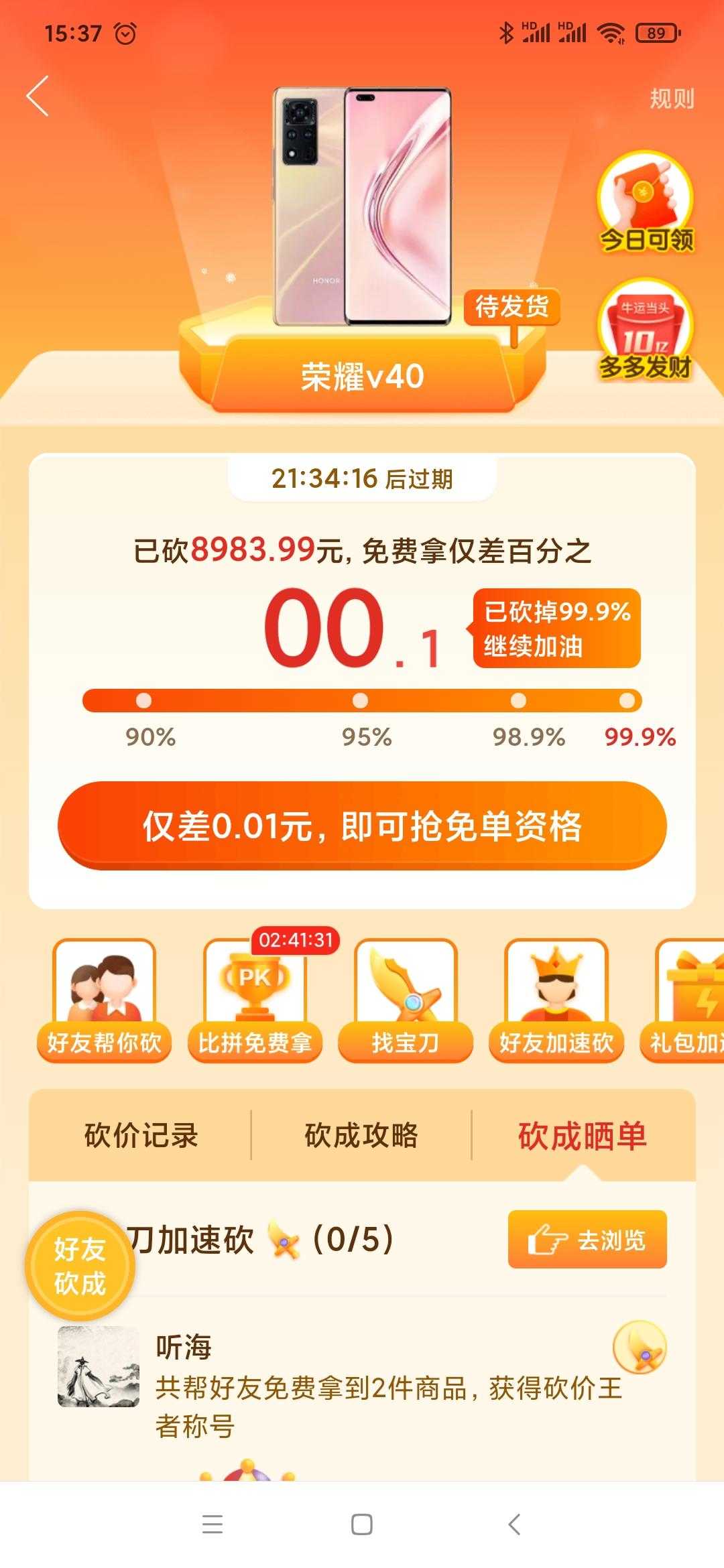Image resolution: width=724 pixels, height=1568 pixels.
Task: Tap the system home button
Action: [362, 1524]
